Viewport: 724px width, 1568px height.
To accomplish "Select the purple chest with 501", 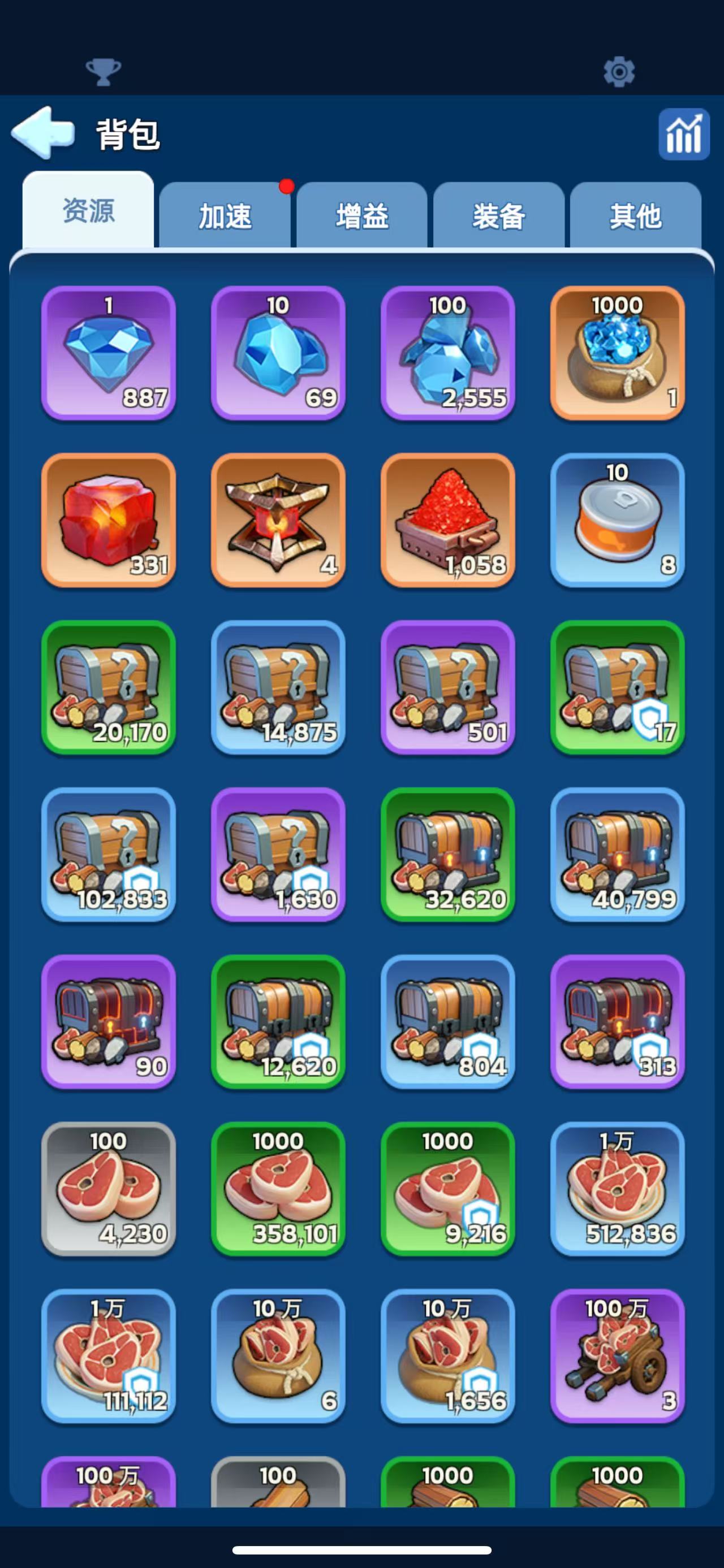I will (x=447, y=687).
